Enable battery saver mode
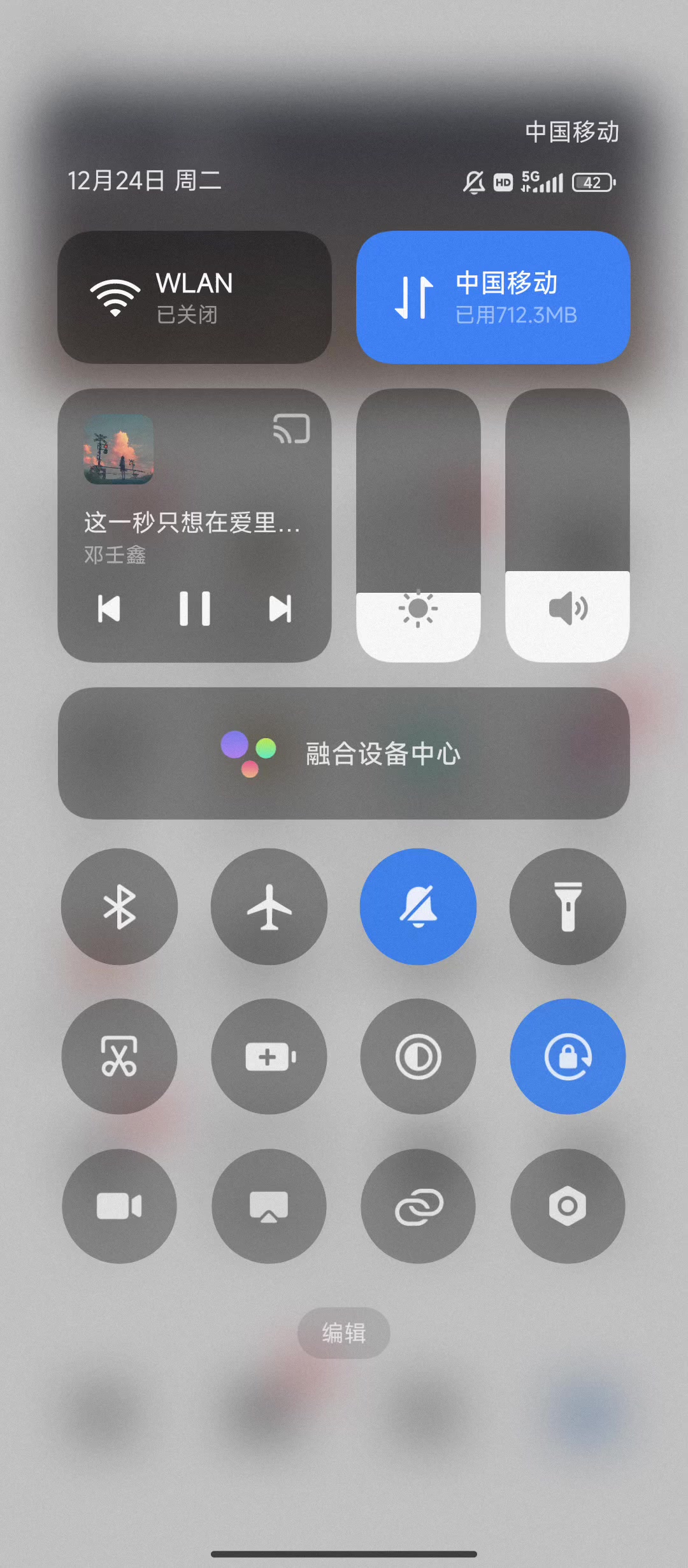 click(x=269, y=1057)
